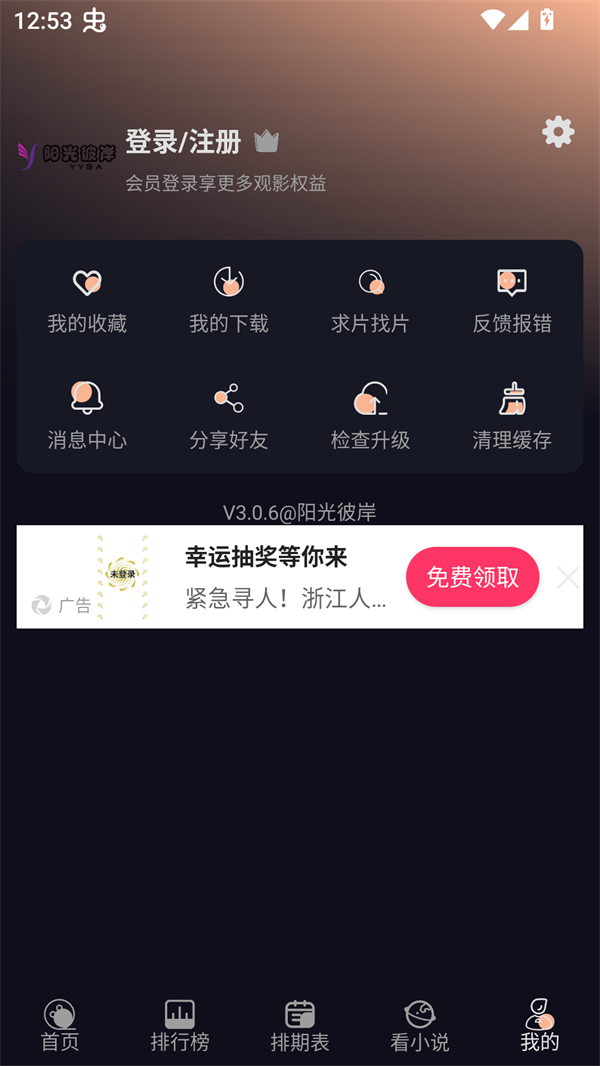
Task: Select 求片找片 to request a film
Action: click(370, 300)
